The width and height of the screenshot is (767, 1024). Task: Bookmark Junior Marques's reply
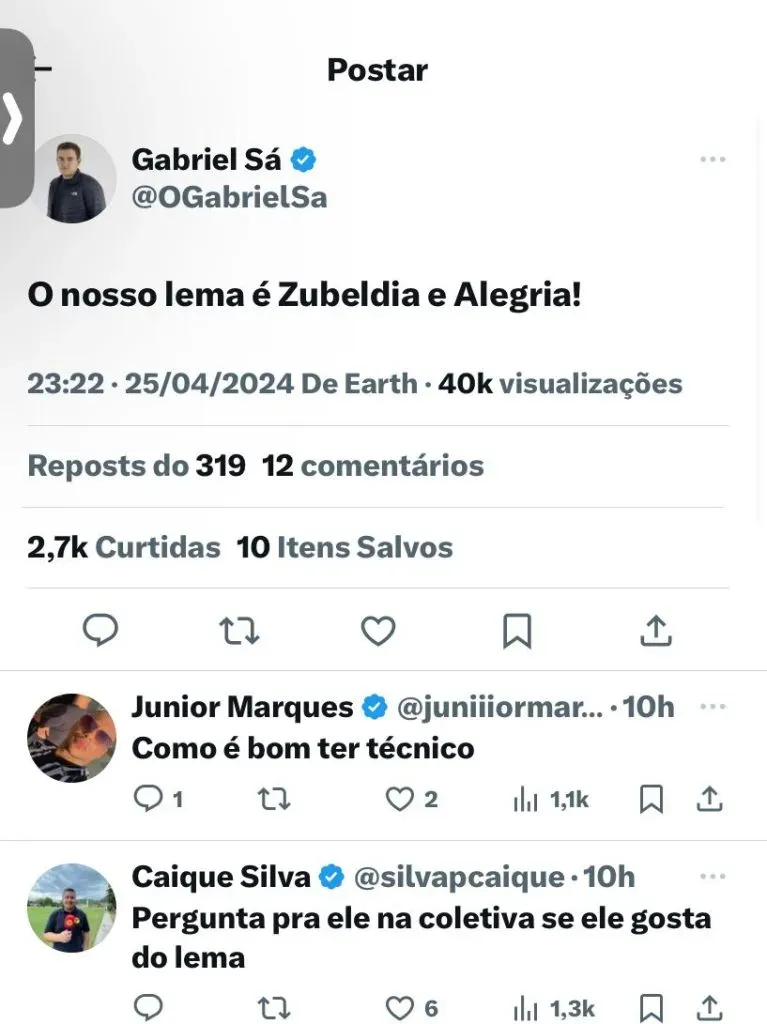tap(651, 799)
